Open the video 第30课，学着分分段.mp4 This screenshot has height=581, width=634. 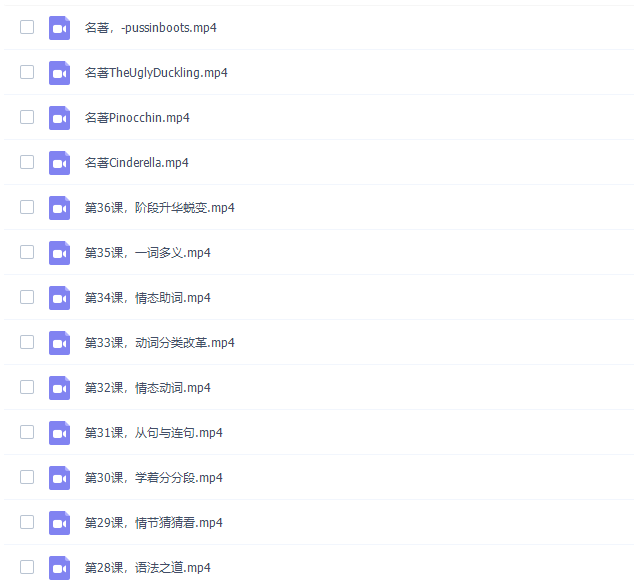(x=153, y=478)
